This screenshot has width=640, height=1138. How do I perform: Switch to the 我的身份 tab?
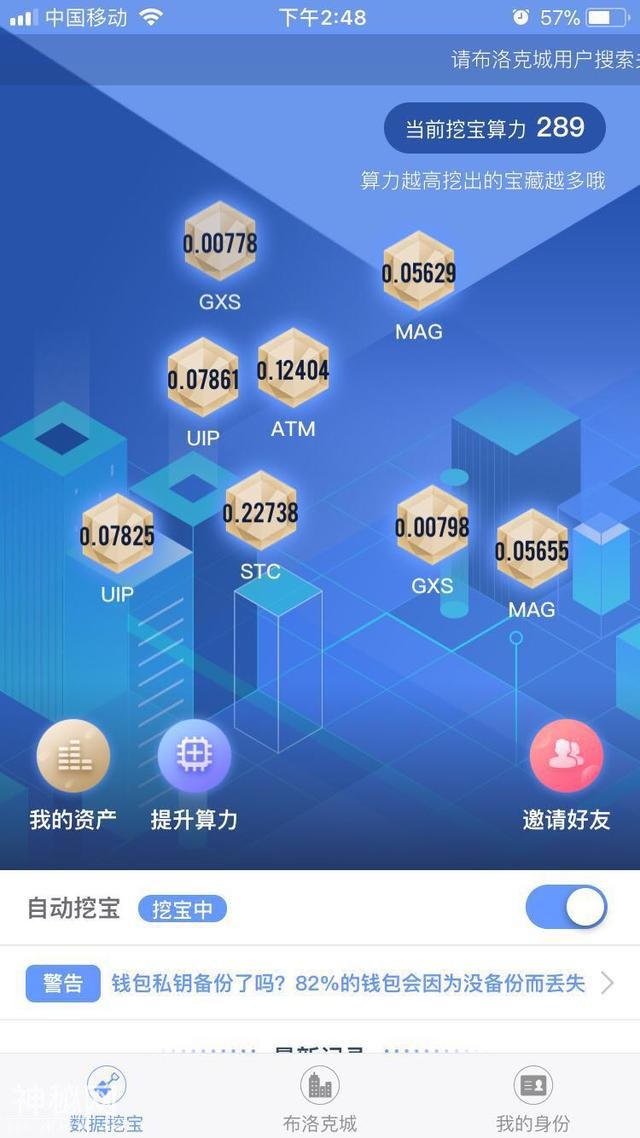pyautogui.click(x=533, y=1098)
